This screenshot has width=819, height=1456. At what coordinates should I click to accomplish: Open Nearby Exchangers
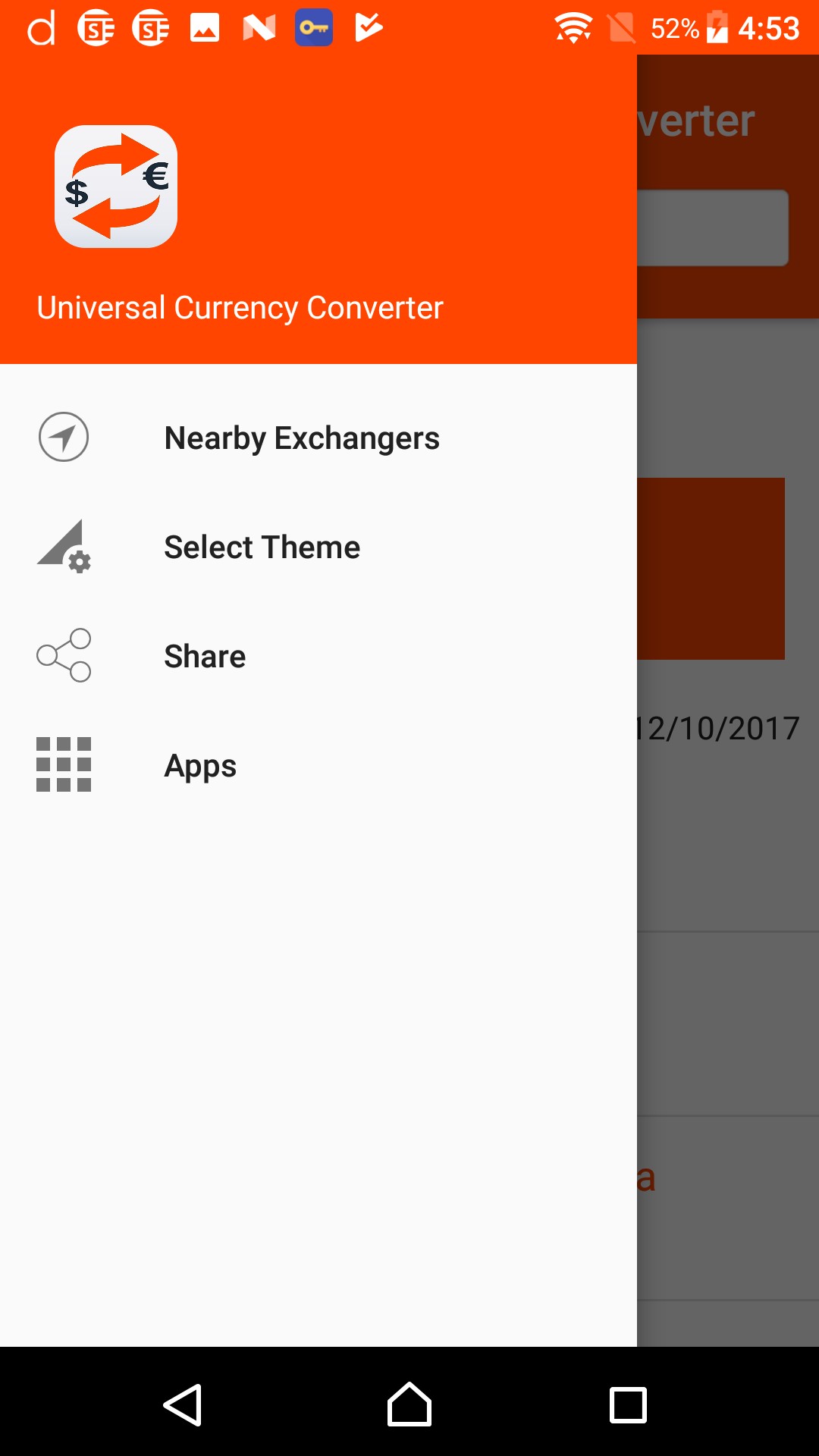302,438
